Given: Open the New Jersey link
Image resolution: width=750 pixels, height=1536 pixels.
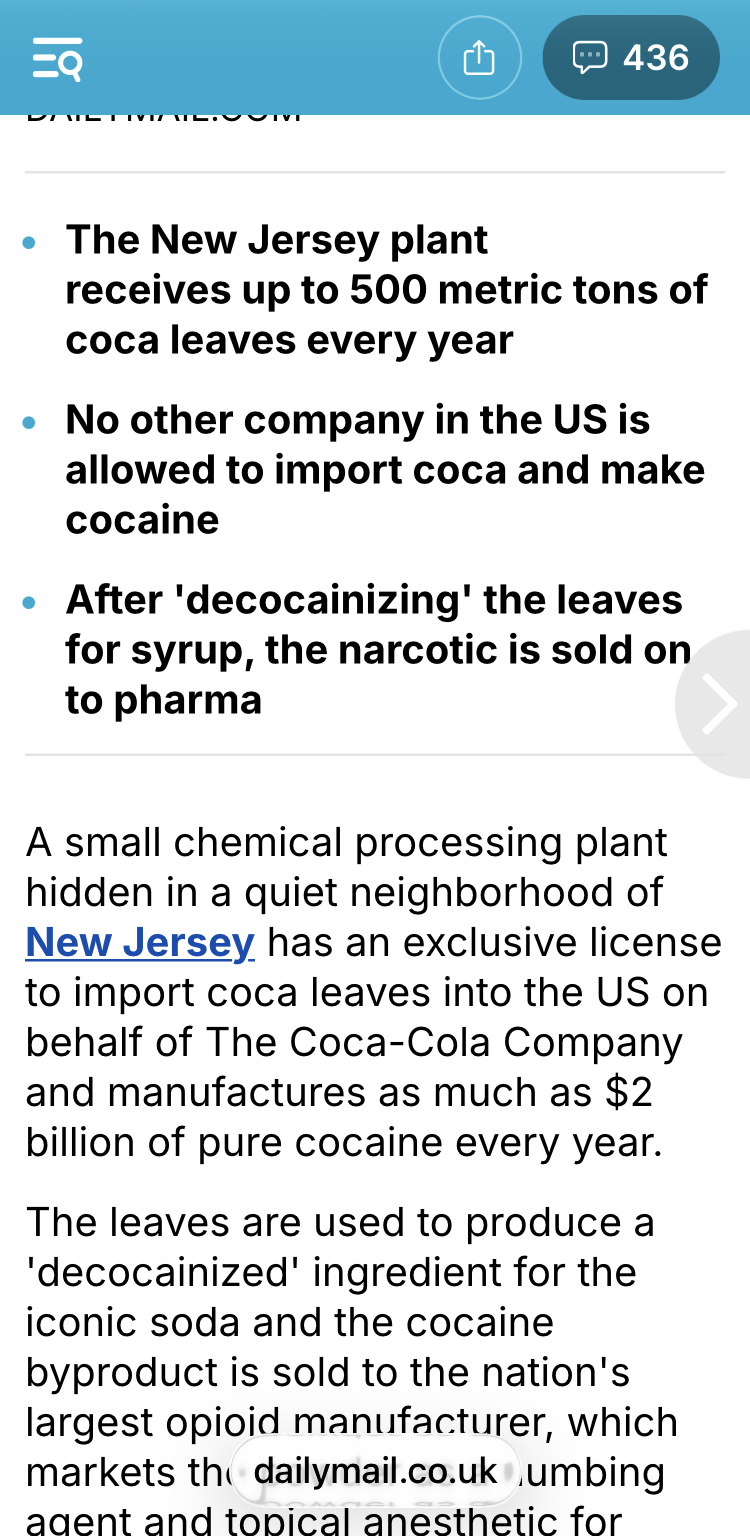Looking at the screenshot, I should (140, 942).
